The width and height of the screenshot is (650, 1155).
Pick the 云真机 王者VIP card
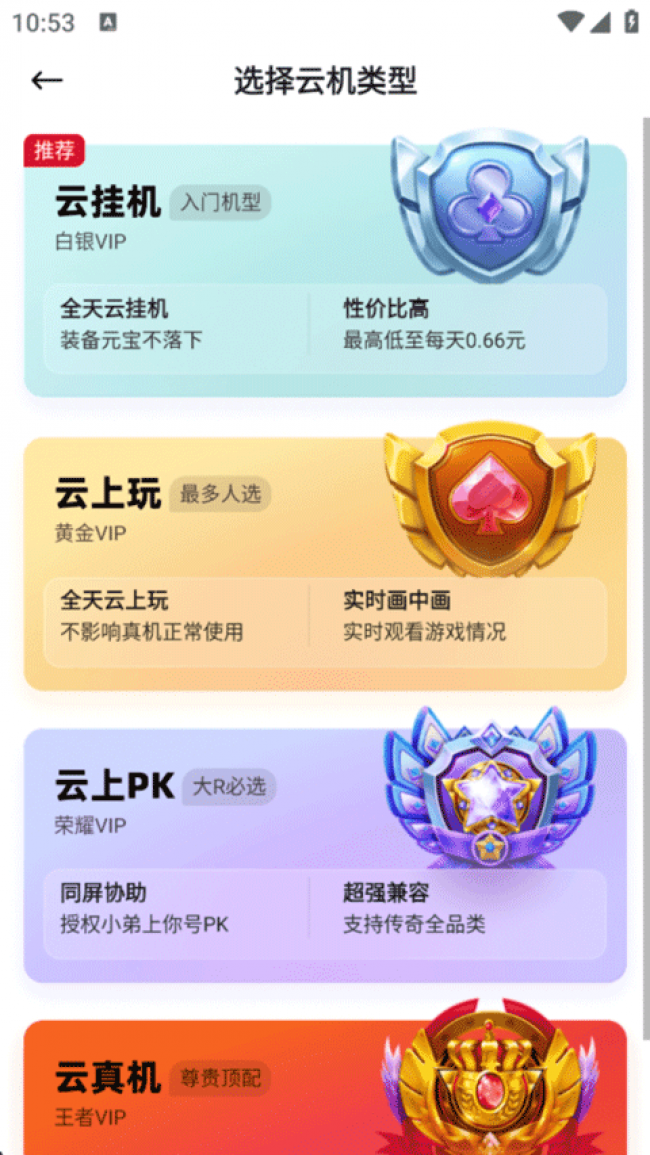click(x=324, y=1088)
